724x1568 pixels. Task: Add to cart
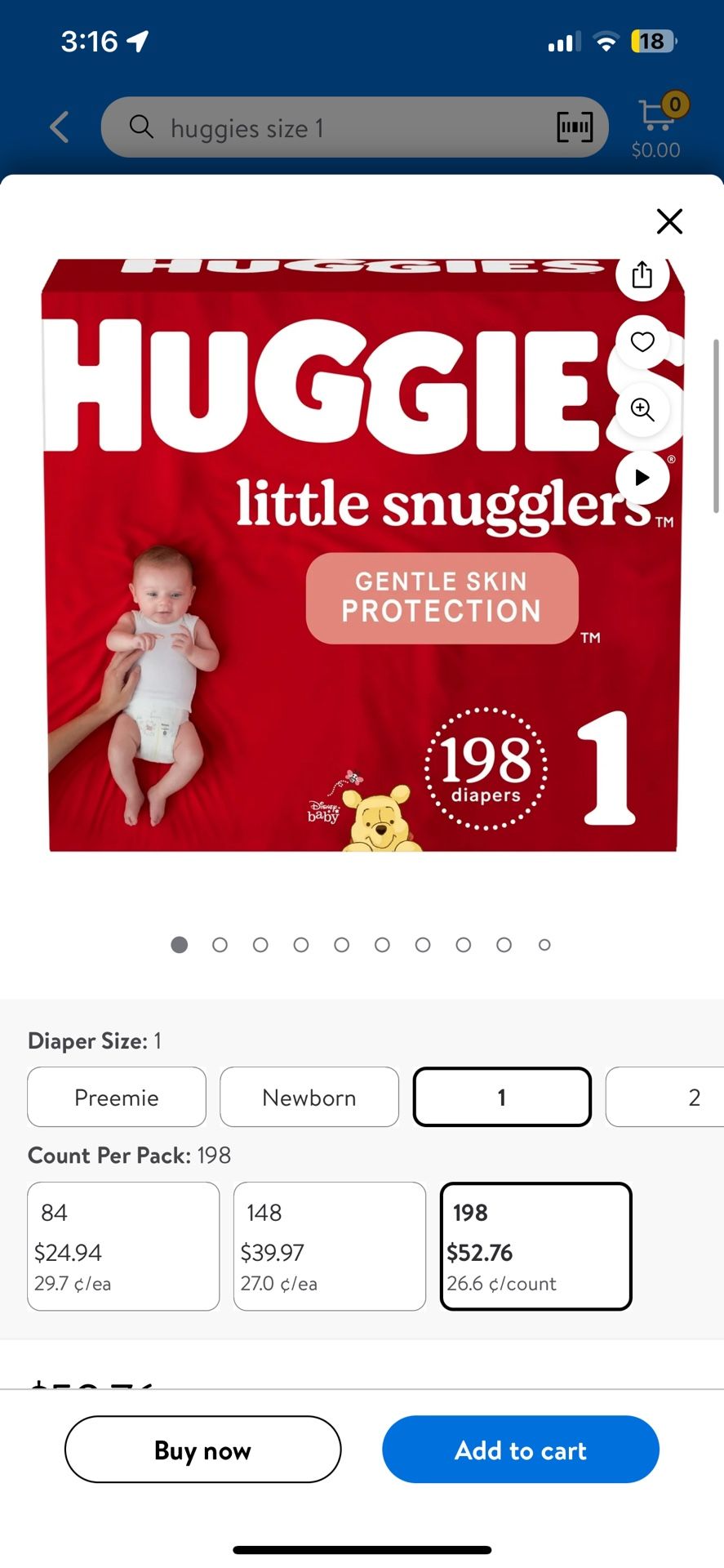tap(521, 1450)
